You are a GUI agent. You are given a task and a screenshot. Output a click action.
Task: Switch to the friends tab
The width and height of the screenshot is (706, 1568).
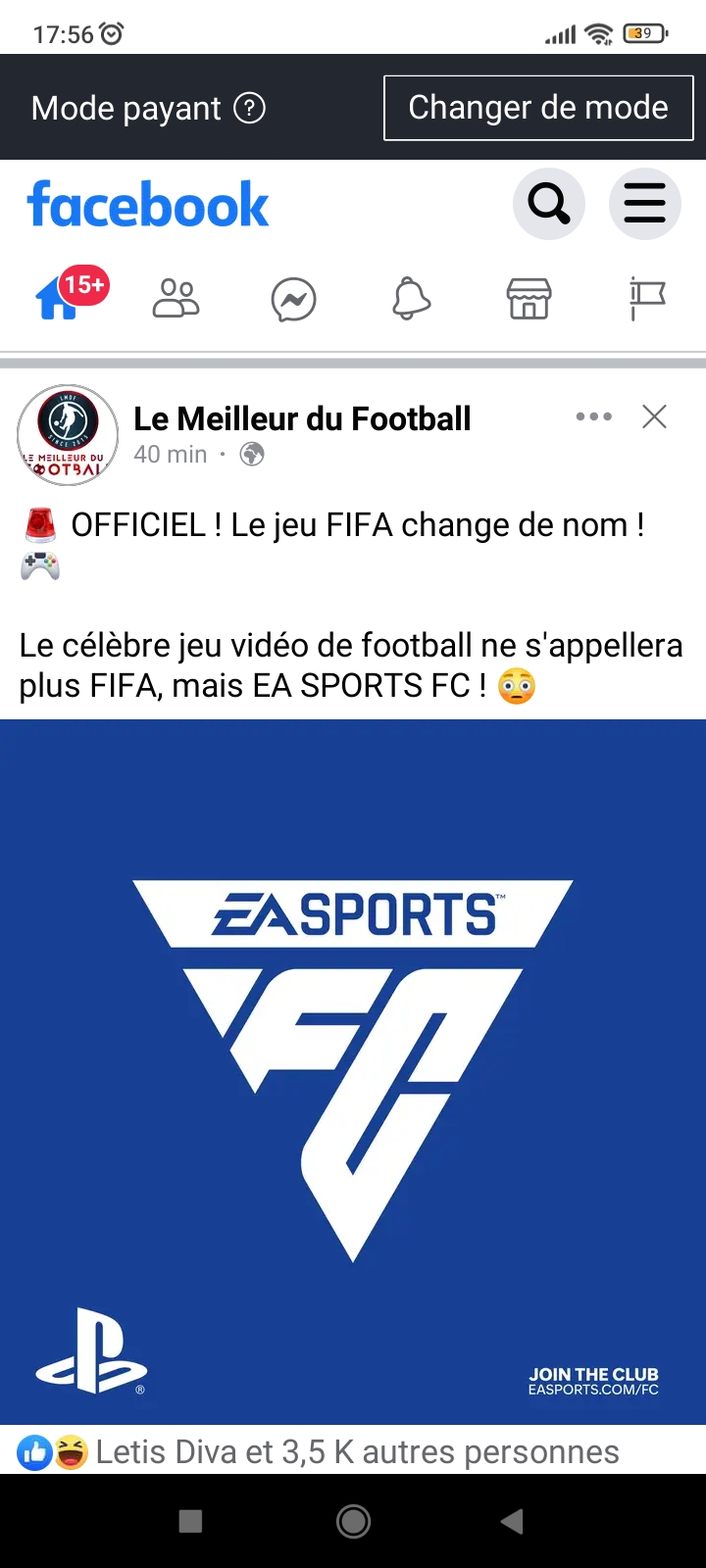pos(176,298)
